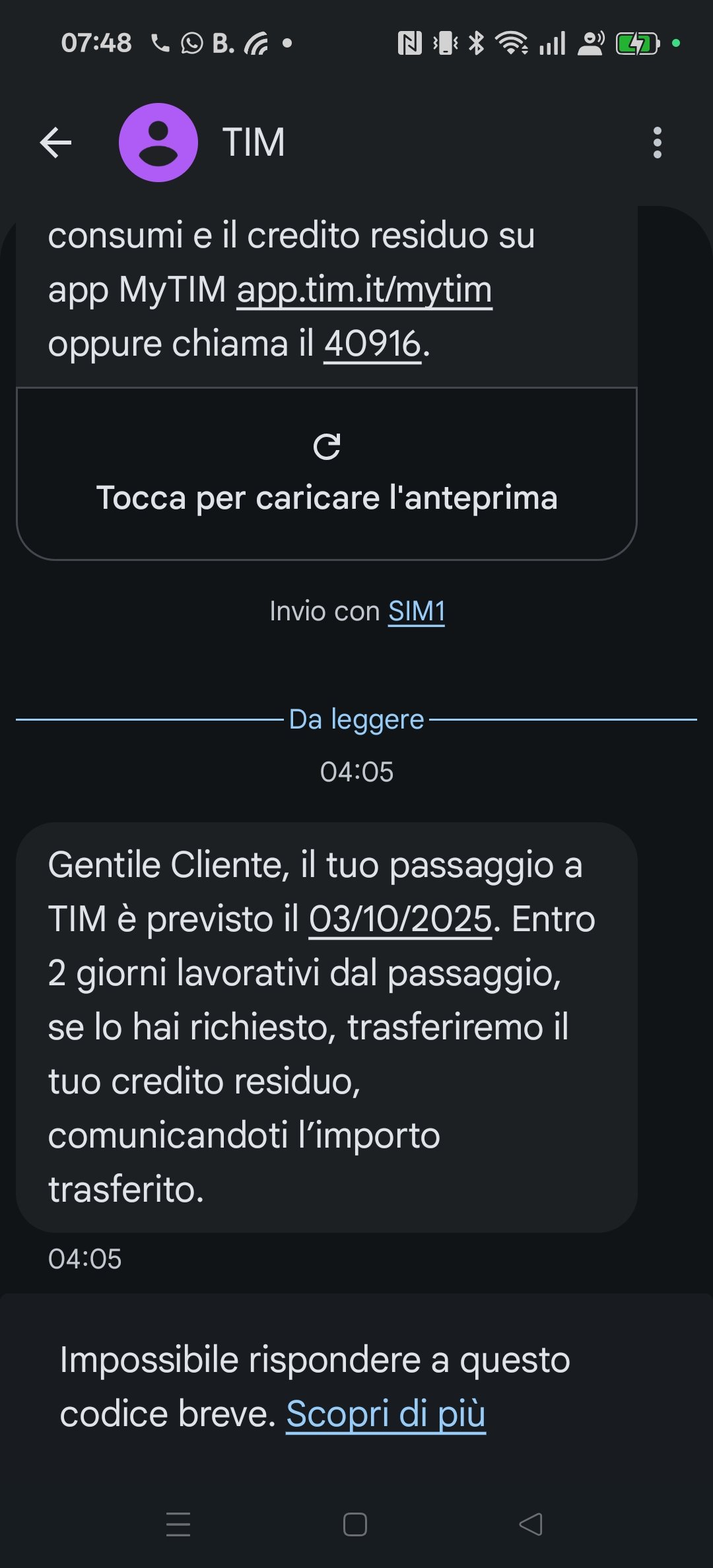Tap to load the link preview
Viewport: 713px width, 1568px height.
tap(327, 474)
